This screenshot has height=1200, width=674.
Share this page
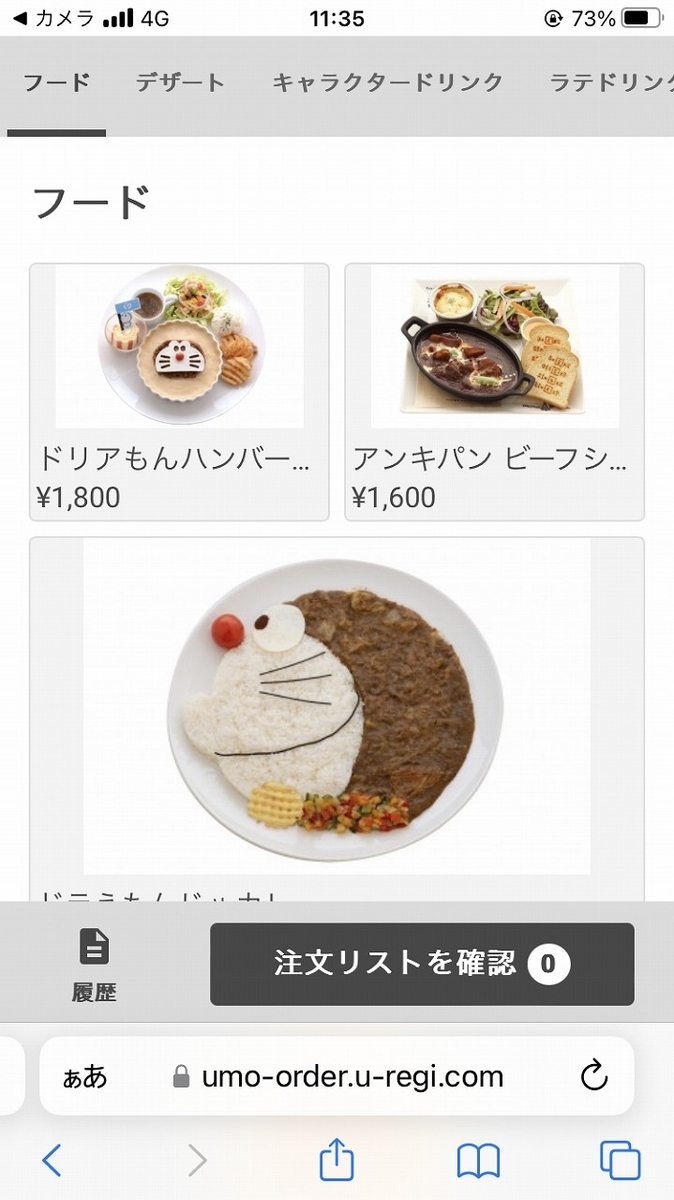(337, 1159)
